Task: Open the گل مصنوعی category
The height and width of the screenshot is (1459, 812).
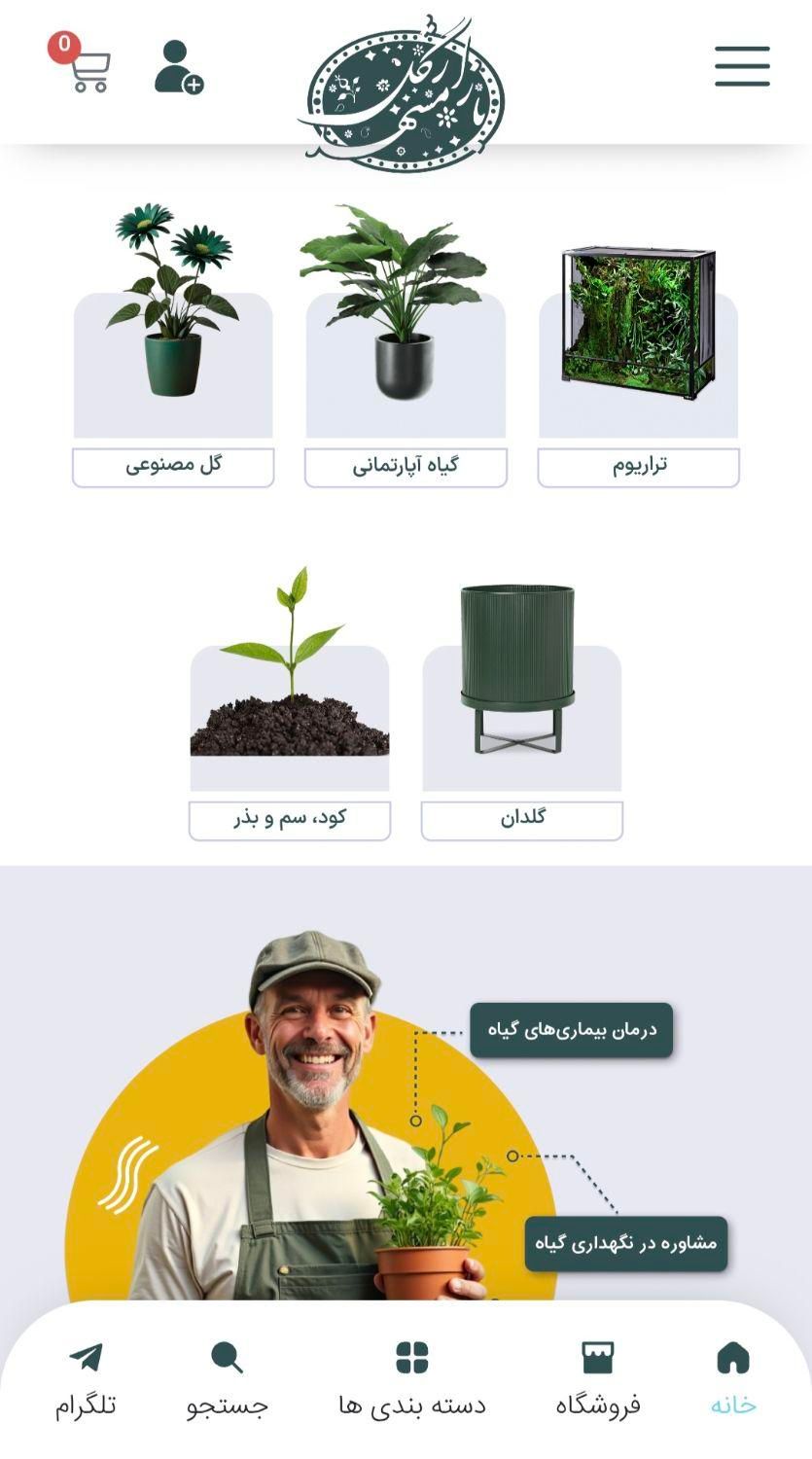Action: coord(173,467)
